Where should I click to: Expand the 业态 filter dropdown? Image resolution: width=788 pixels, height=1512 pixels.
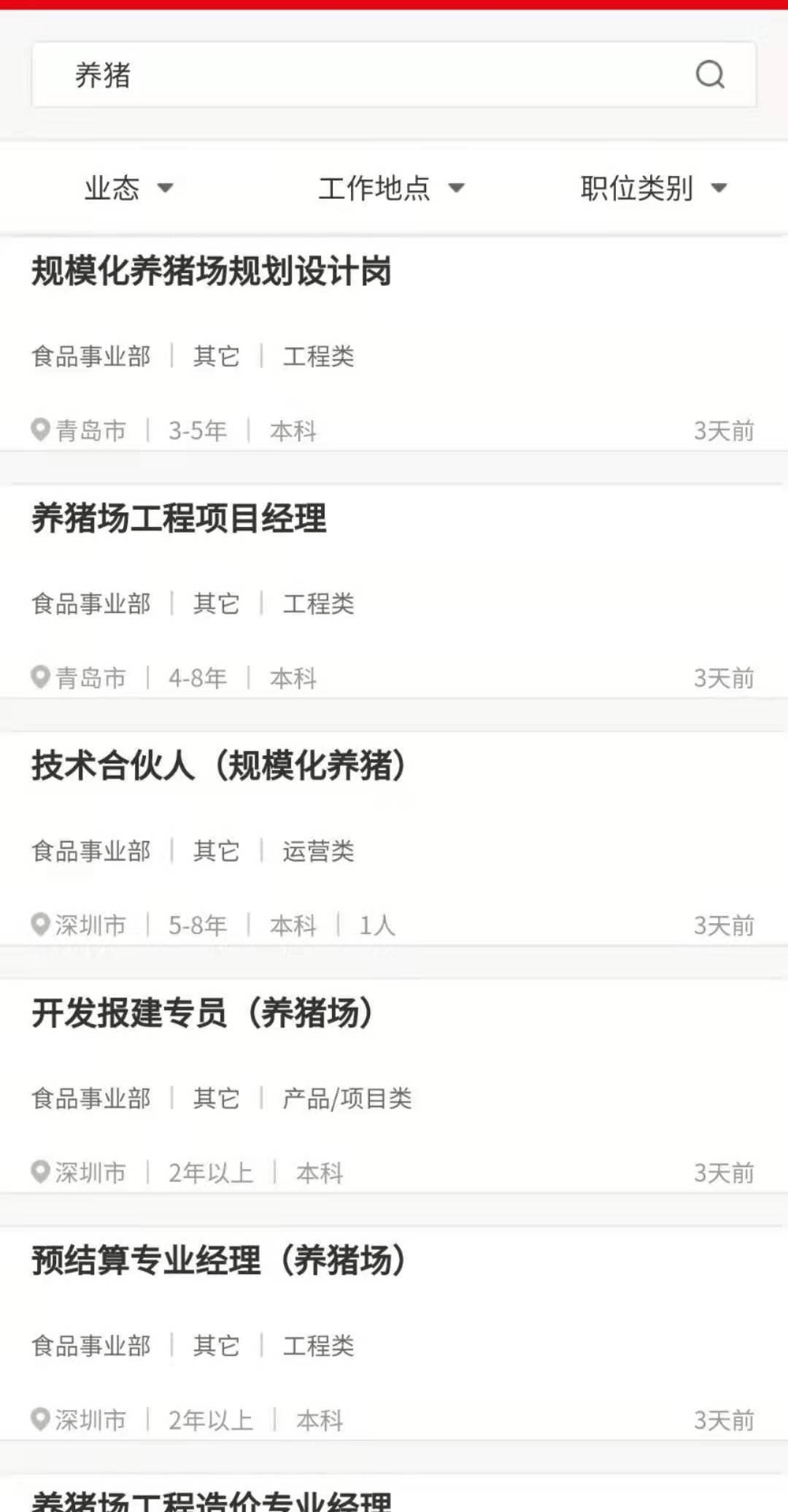[129, 188]
